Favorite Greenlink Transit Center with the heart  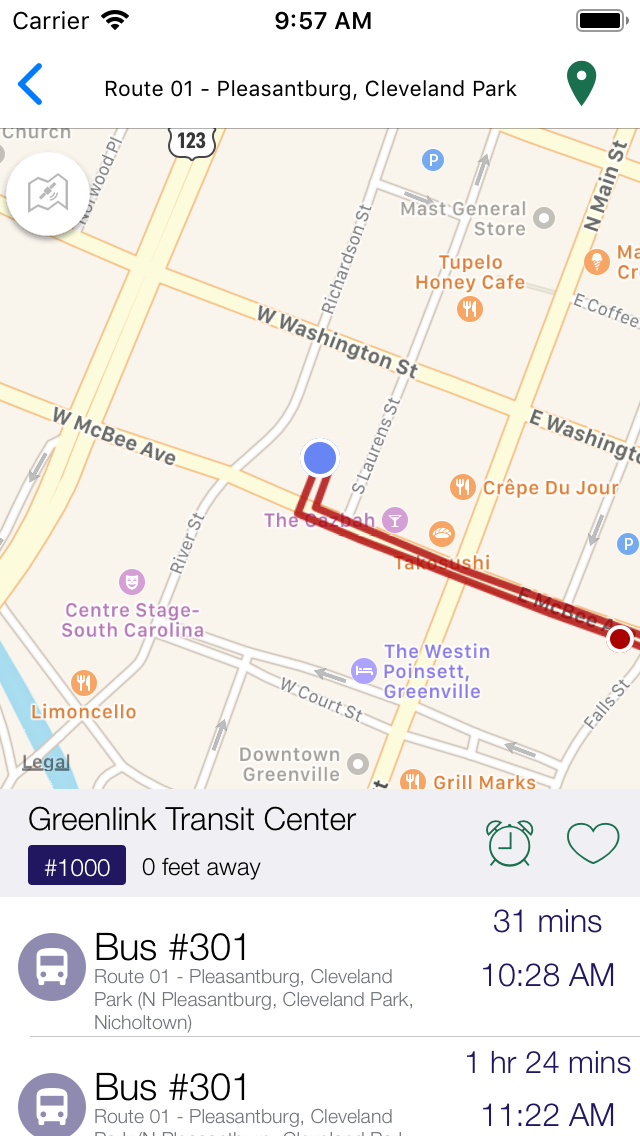pos(593,843)
